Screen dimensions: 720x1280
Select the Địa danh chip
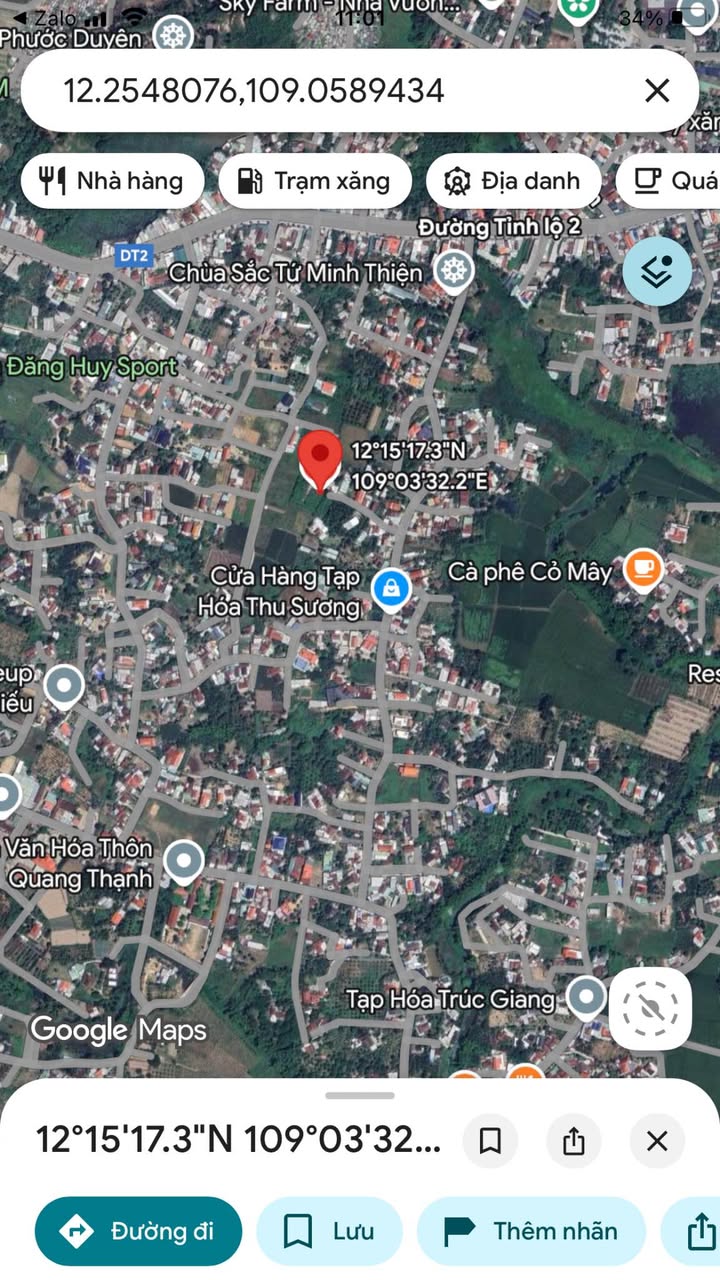[x=513, y=181]
